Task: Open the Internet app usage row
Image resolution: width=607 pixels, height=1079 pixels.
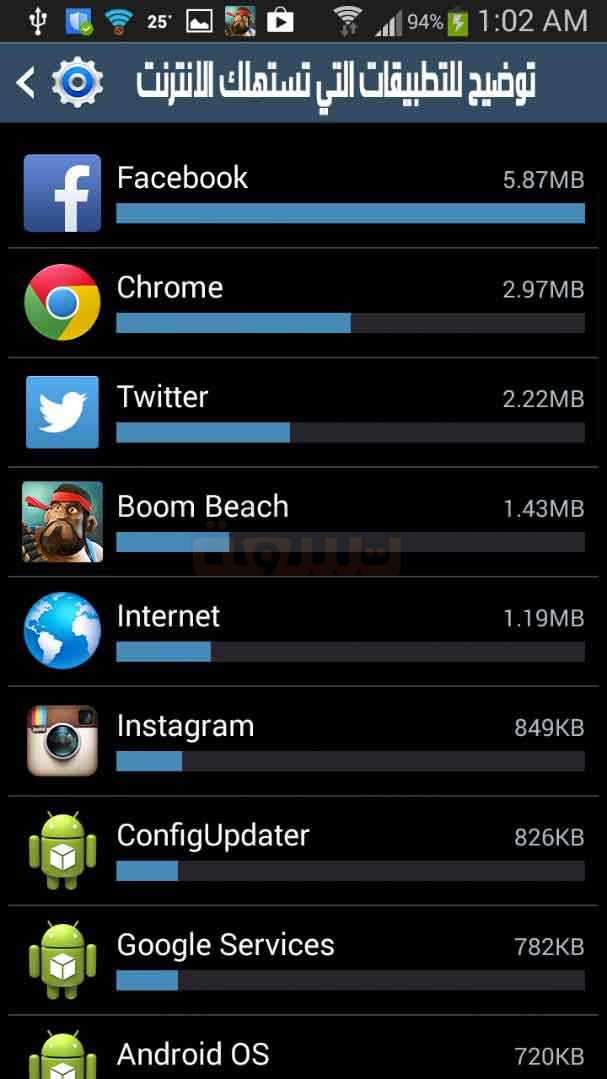Action: 304,631
